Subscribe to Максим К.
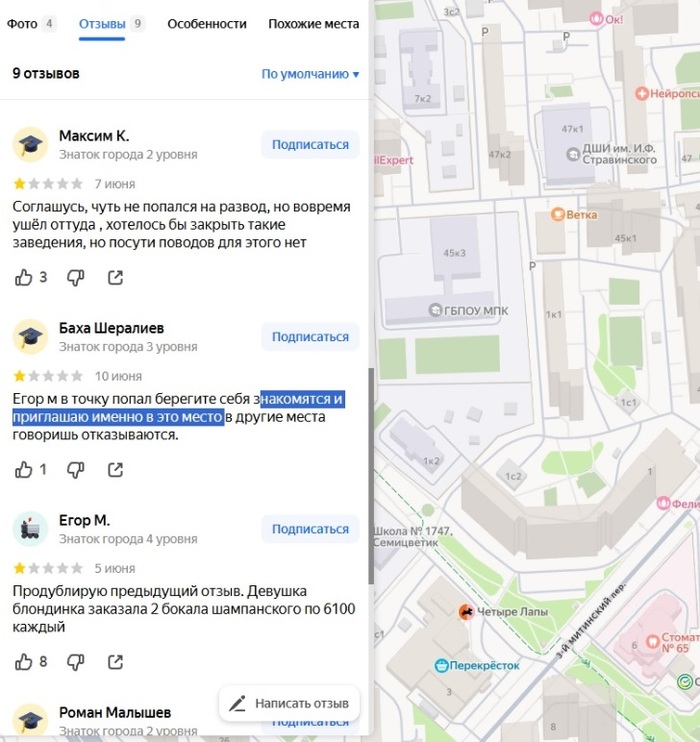 [310, 144]
